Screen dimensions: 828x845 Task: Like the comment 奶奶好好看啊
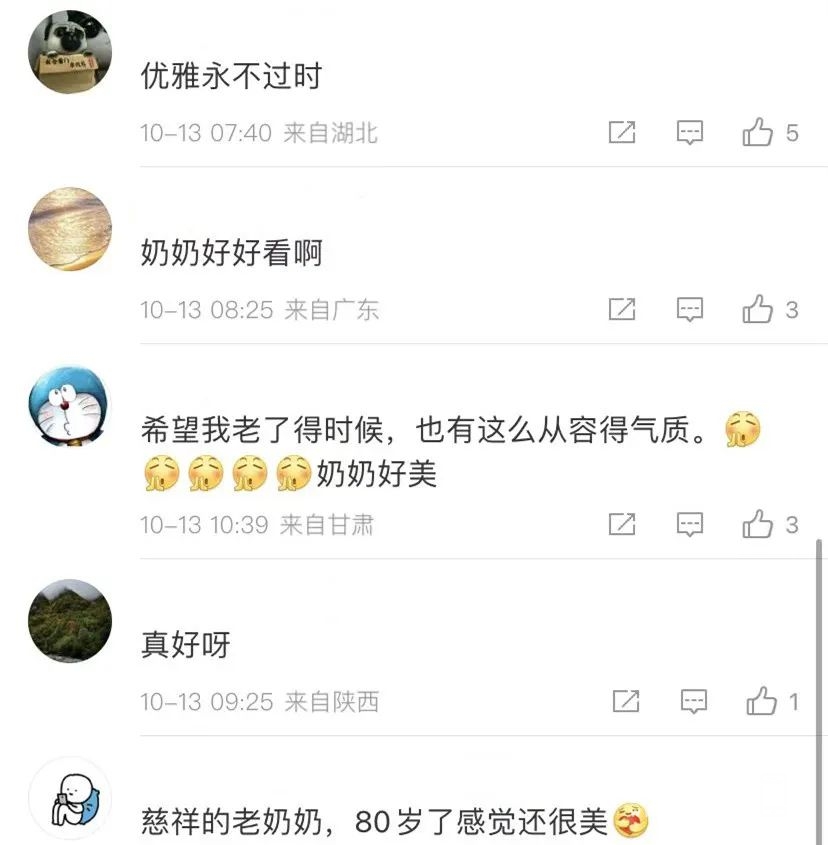tap(758, 310)
